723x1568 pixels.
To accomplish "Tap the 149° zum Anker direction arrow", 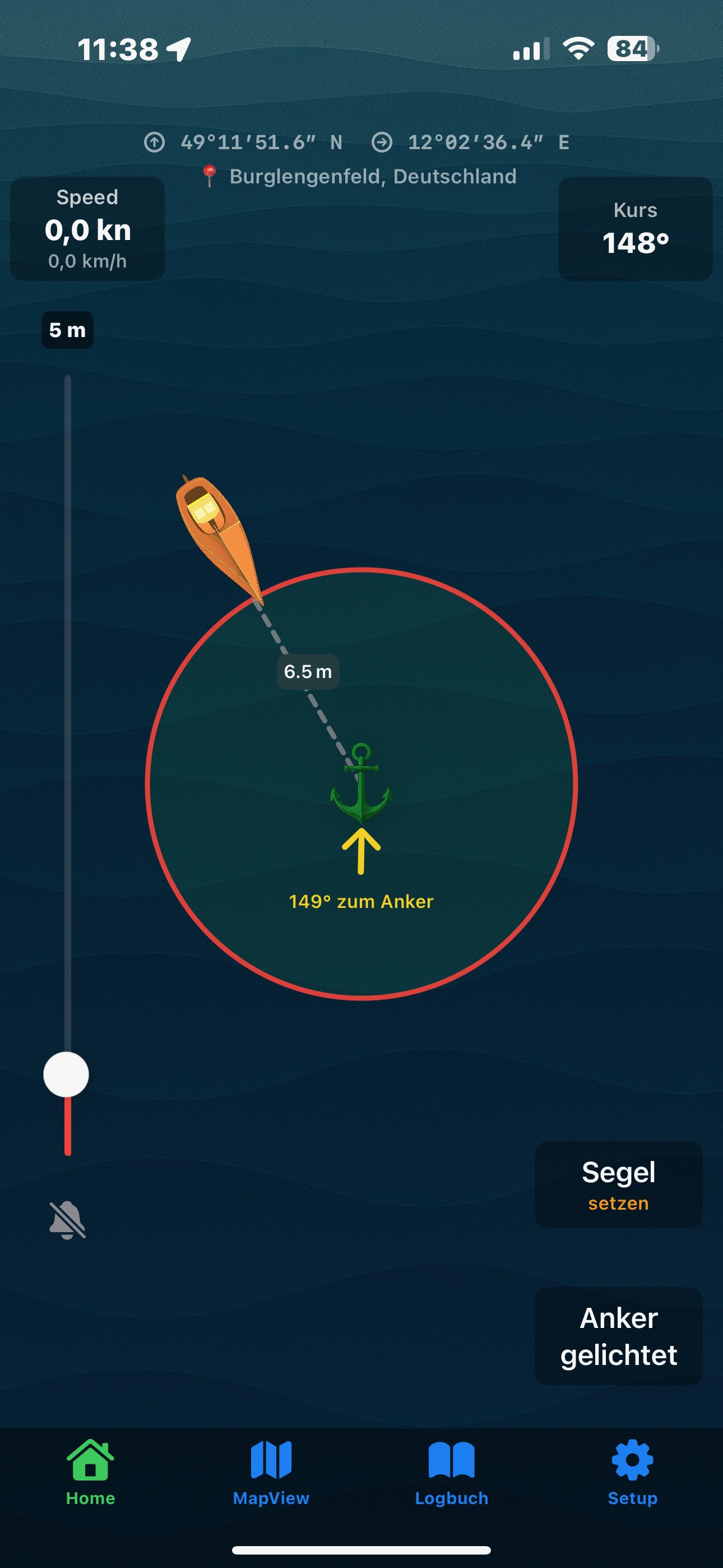I will (361, 850).
